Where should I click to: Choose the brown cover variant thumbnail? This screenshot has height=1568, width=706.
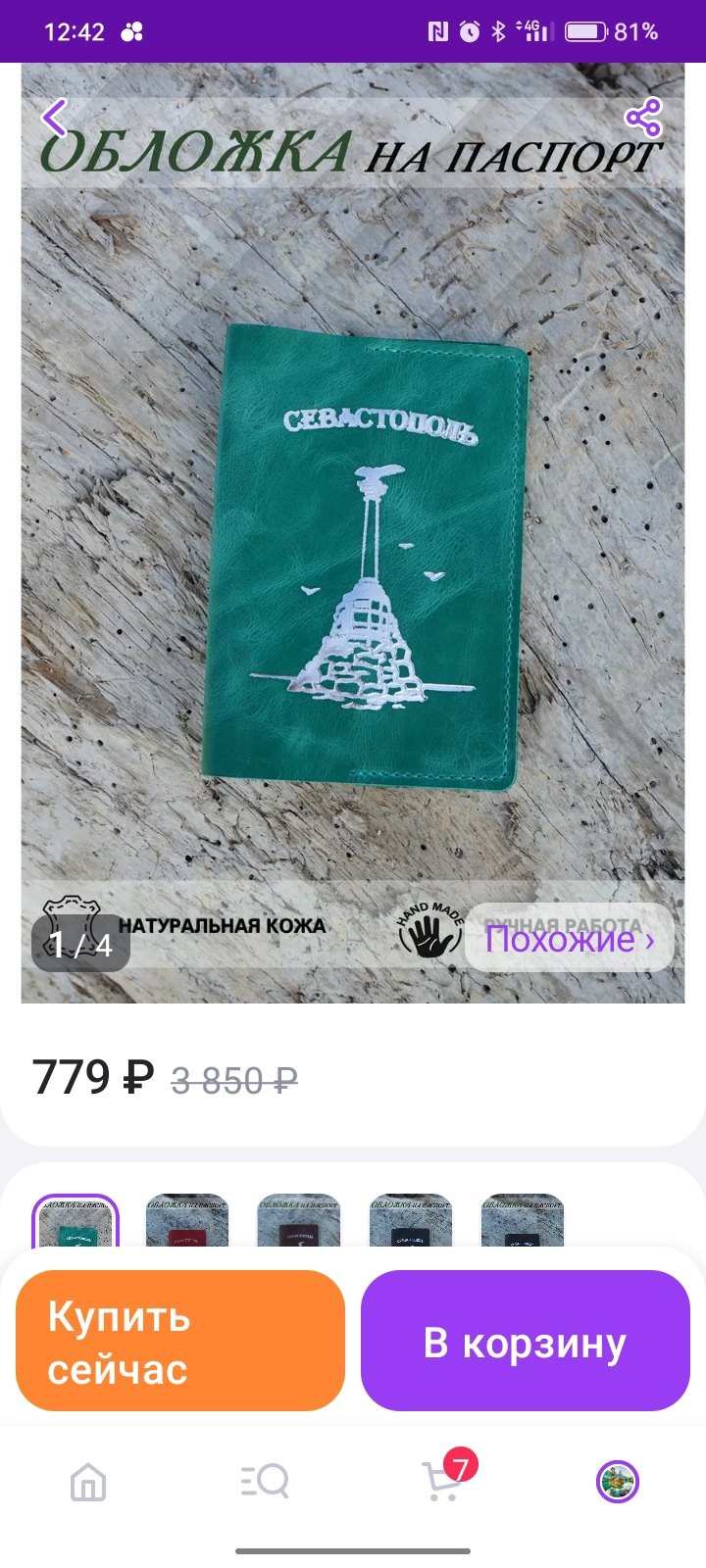(299, 1222)
